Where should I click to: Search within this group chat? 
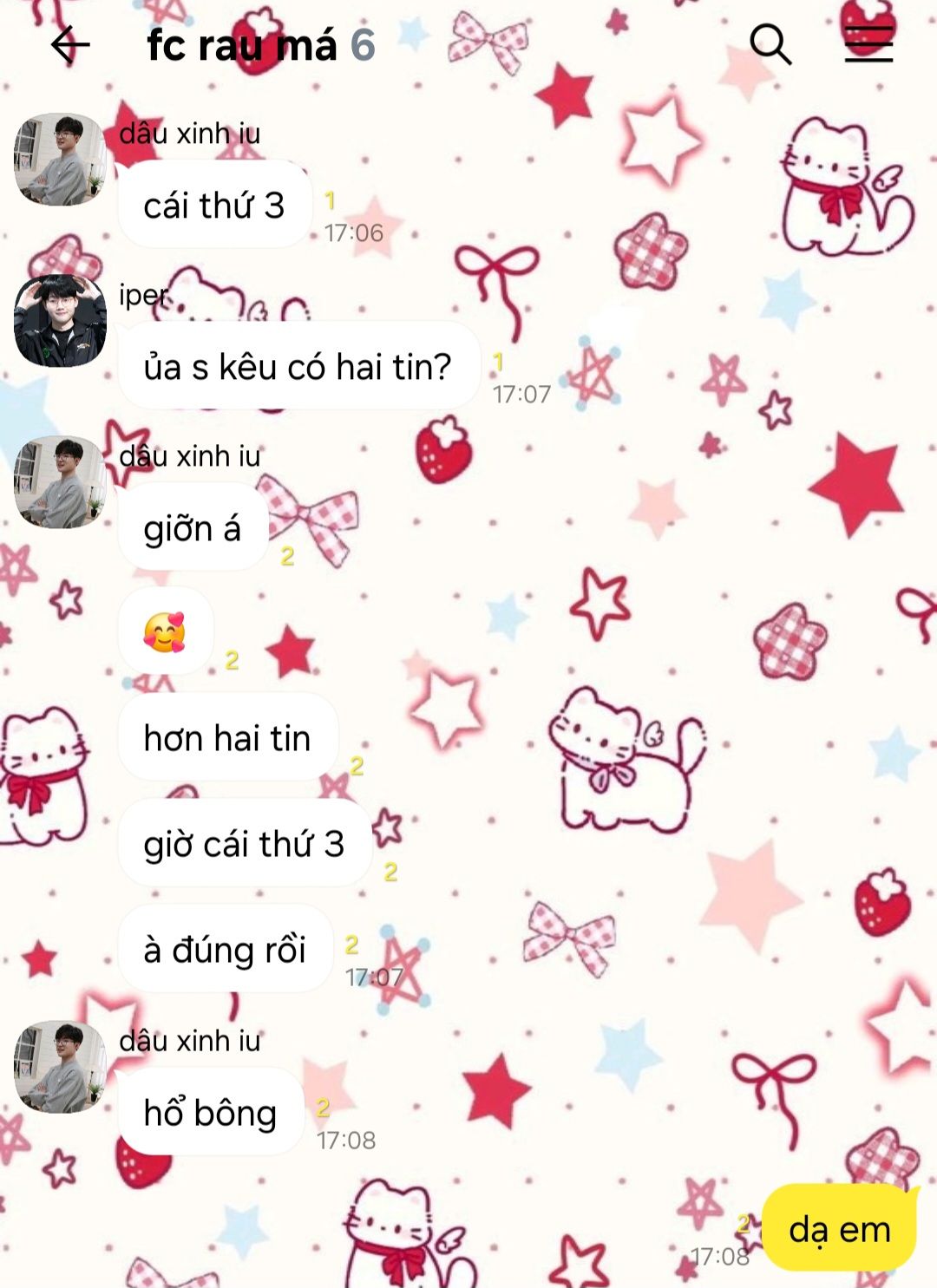770,44
